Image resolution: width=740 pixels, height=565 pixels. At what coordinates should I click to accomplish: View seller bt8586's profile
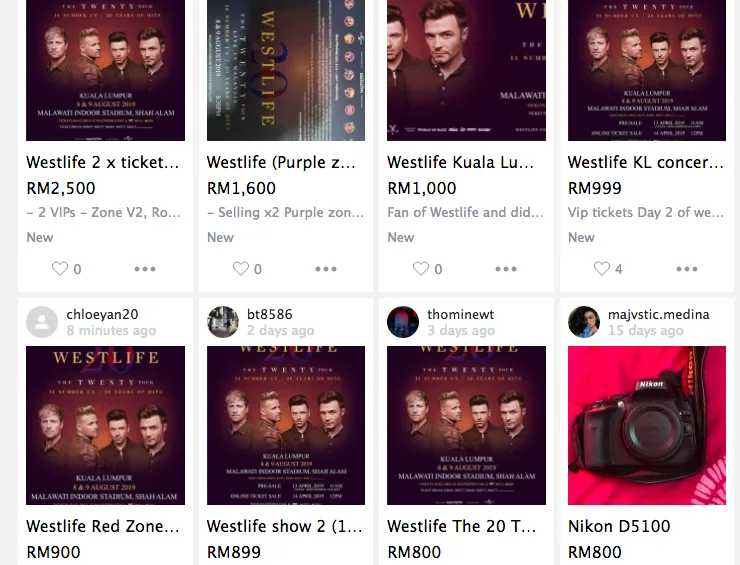point(269,314)
